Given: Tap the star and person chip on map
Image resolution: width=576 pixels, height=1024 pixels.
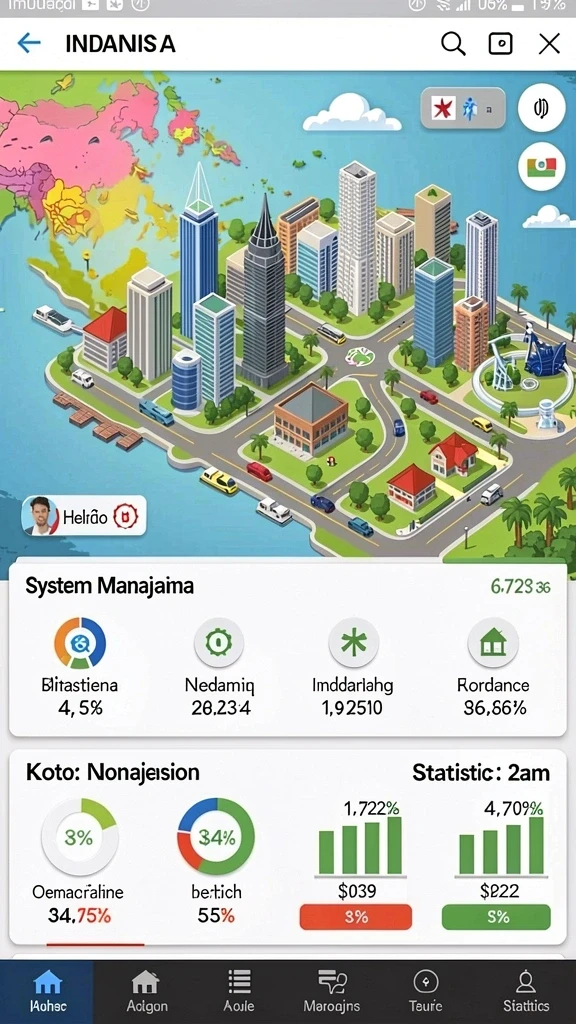Looking at the screenshot, I should pyautogui.click(x=463, y=108).
